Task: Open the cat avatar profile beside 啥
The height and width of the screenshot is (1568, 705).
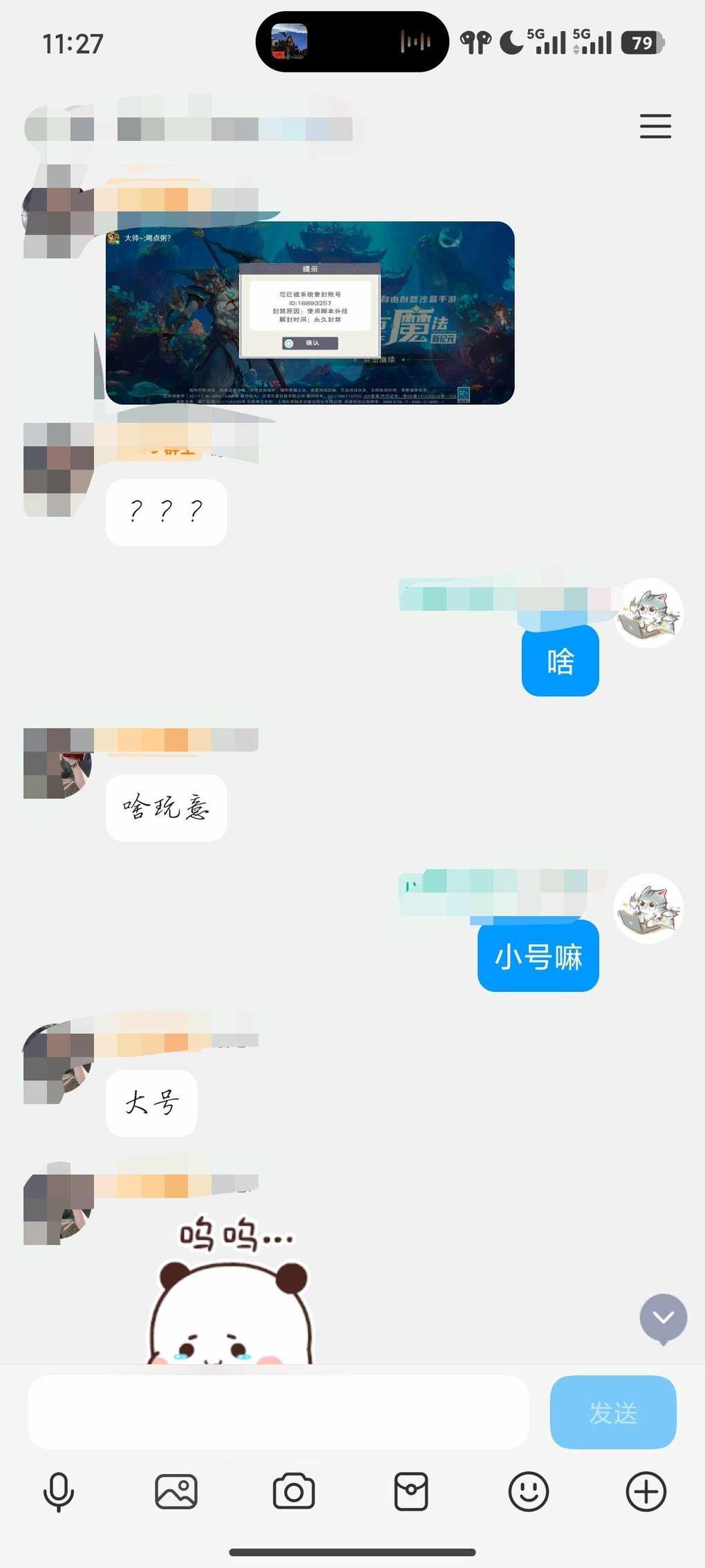Action: [648, 613]
